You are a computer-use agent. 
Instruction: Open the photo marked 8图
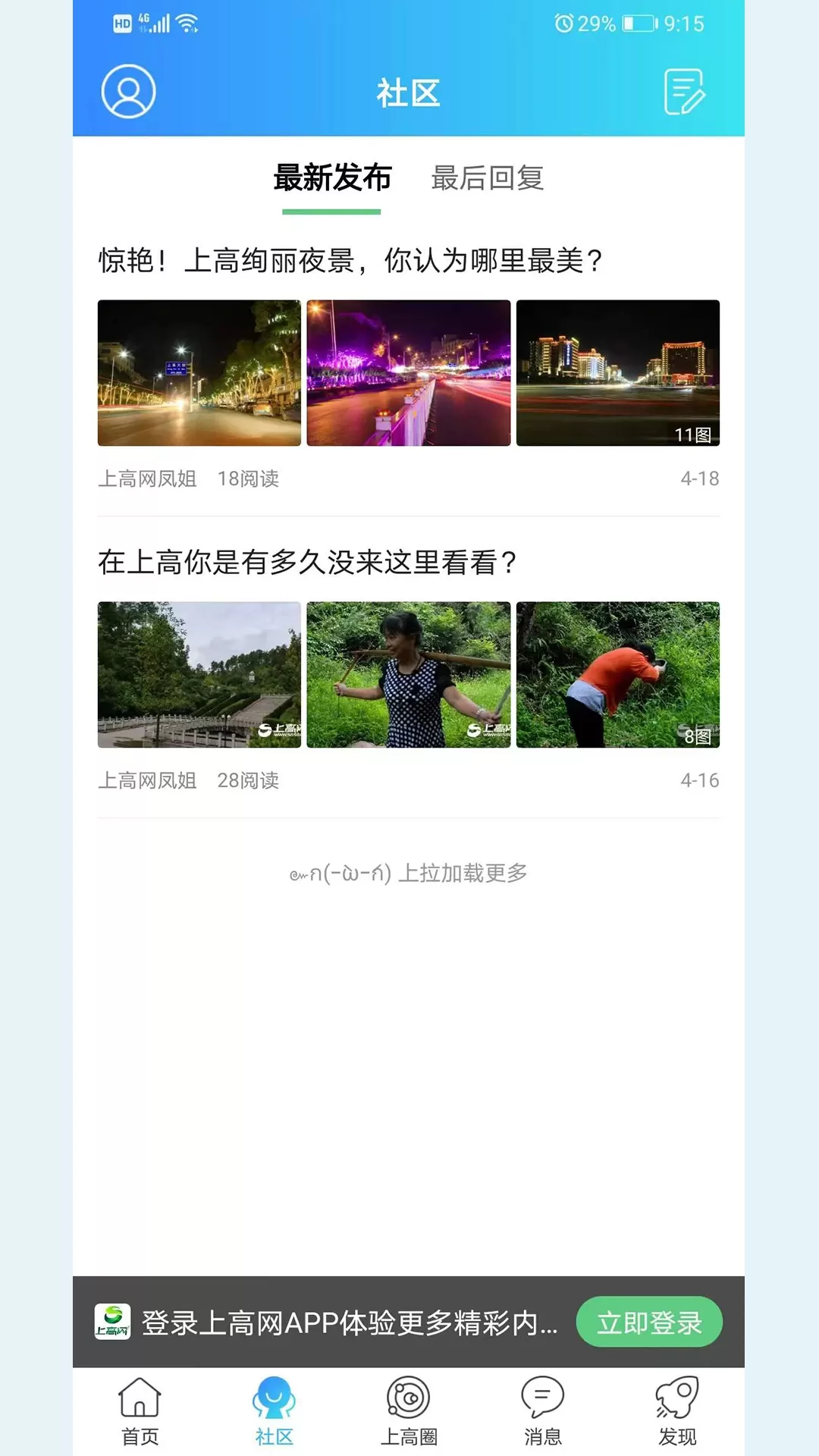pos(617,675)
